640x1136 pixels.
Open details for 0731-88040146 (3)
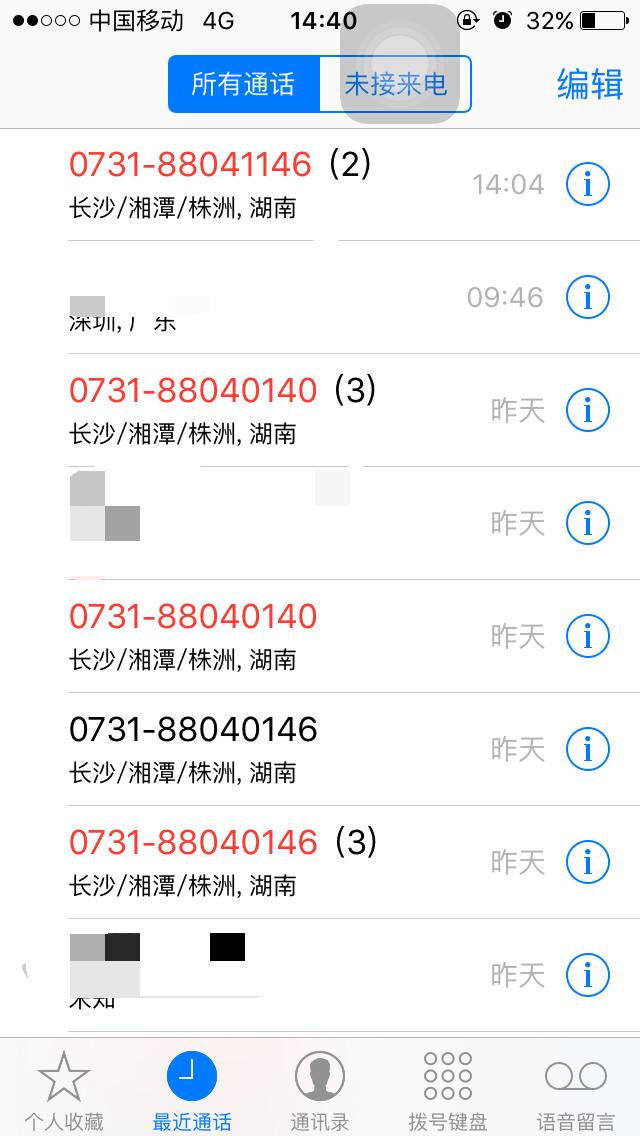point(588,862)
